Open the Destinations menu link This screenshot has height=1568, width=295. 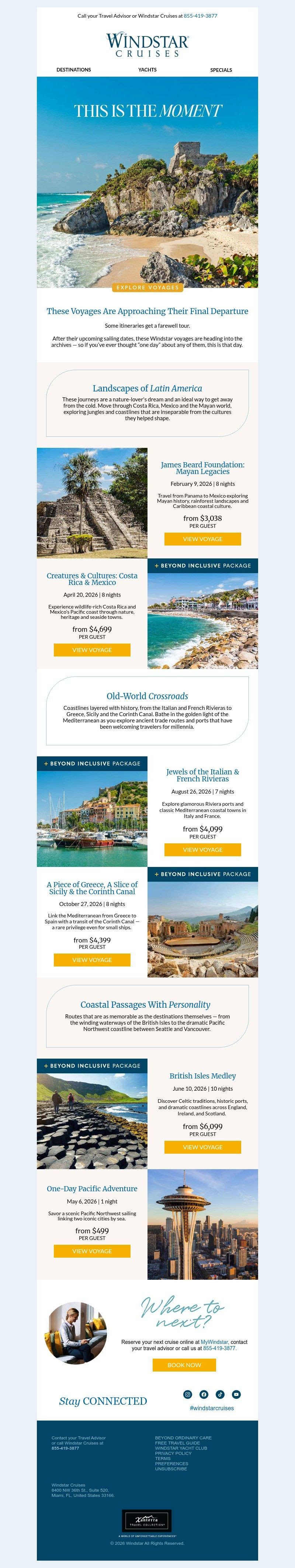coord(74,70)
